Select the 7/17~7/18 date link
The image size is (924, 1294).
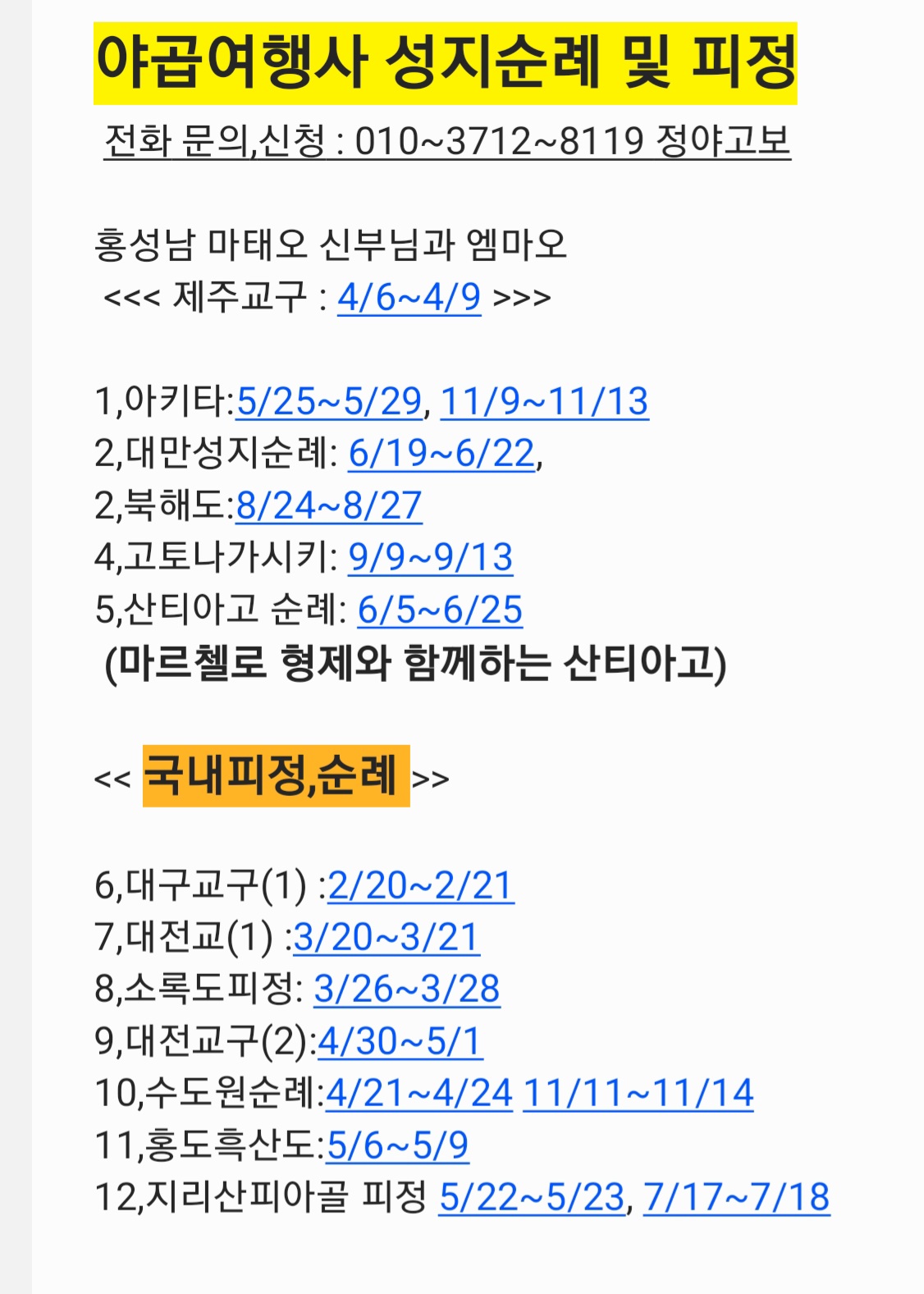[x=735, y=1197]
